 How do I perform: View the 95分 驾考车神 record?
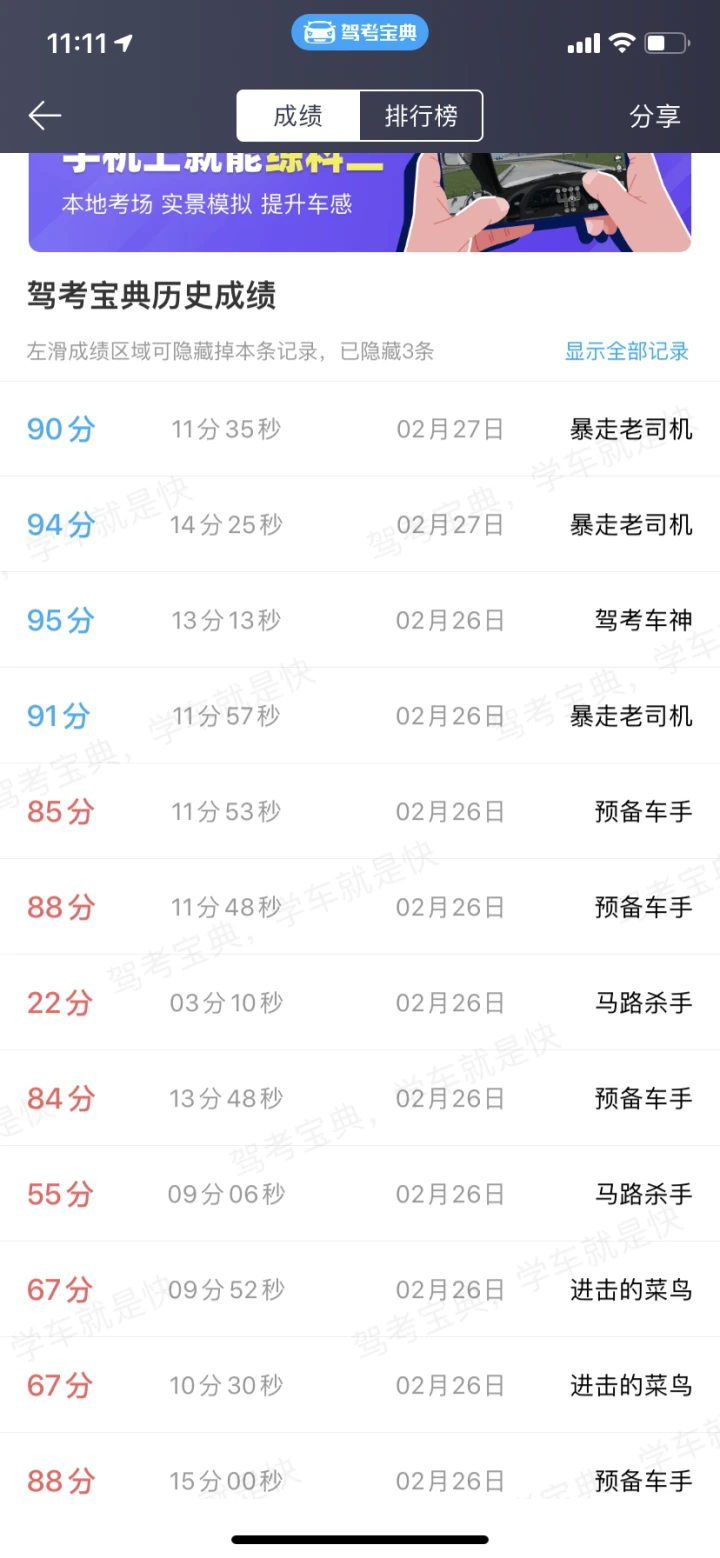point(360,620)
